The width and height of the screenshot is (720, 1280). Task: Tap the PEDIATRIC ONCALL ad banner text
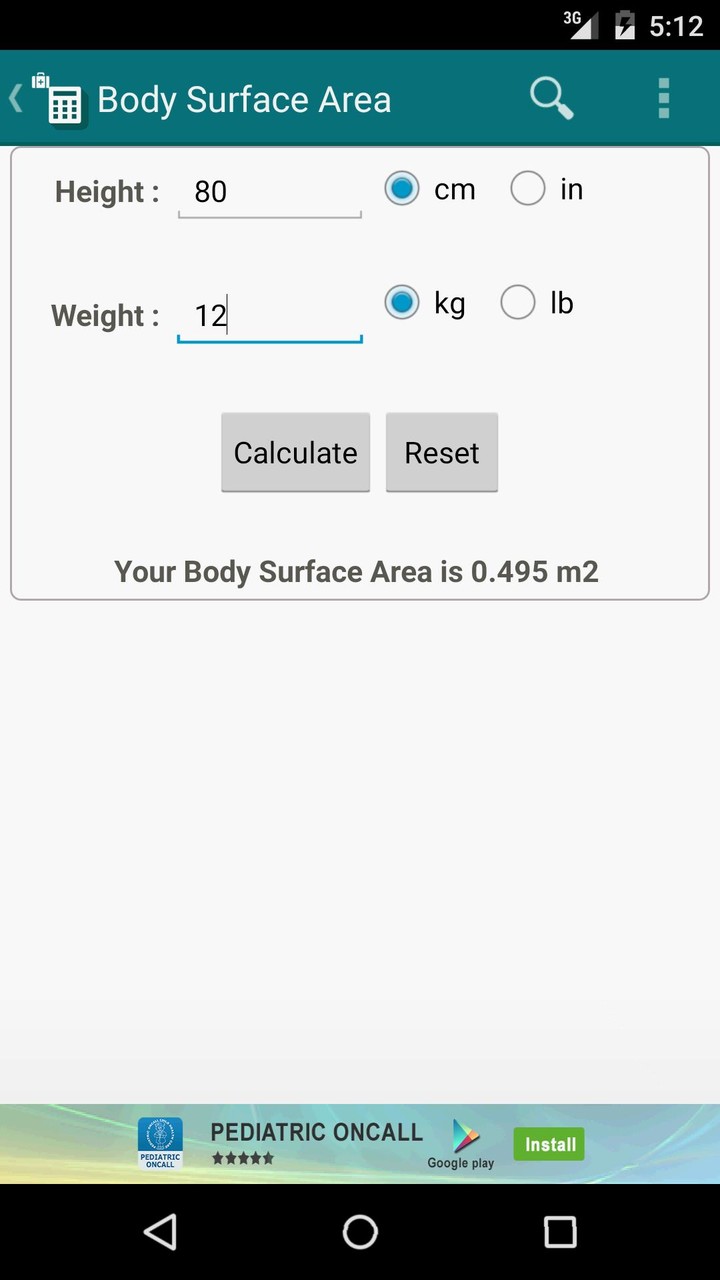tap(317, 1131)
